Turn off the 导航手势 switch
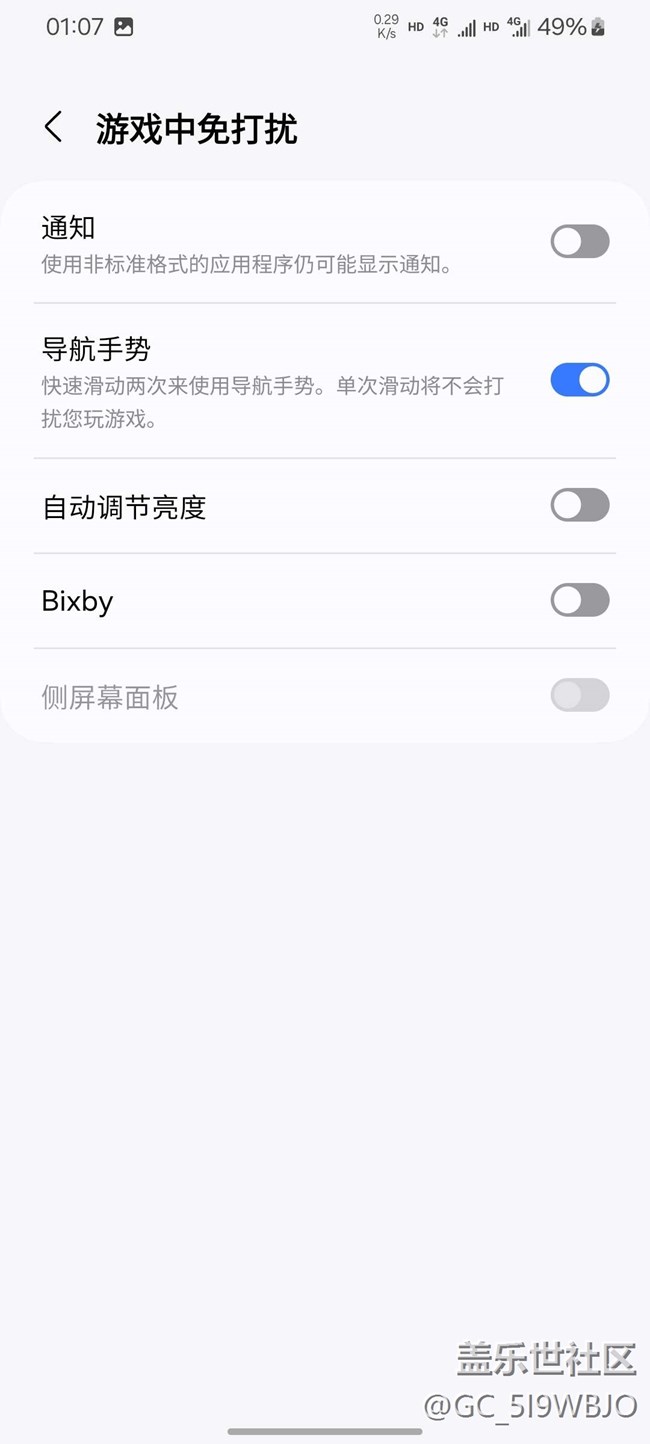Image resolution: width=650 pixels, height=1444 pixels. pos(580,380)
